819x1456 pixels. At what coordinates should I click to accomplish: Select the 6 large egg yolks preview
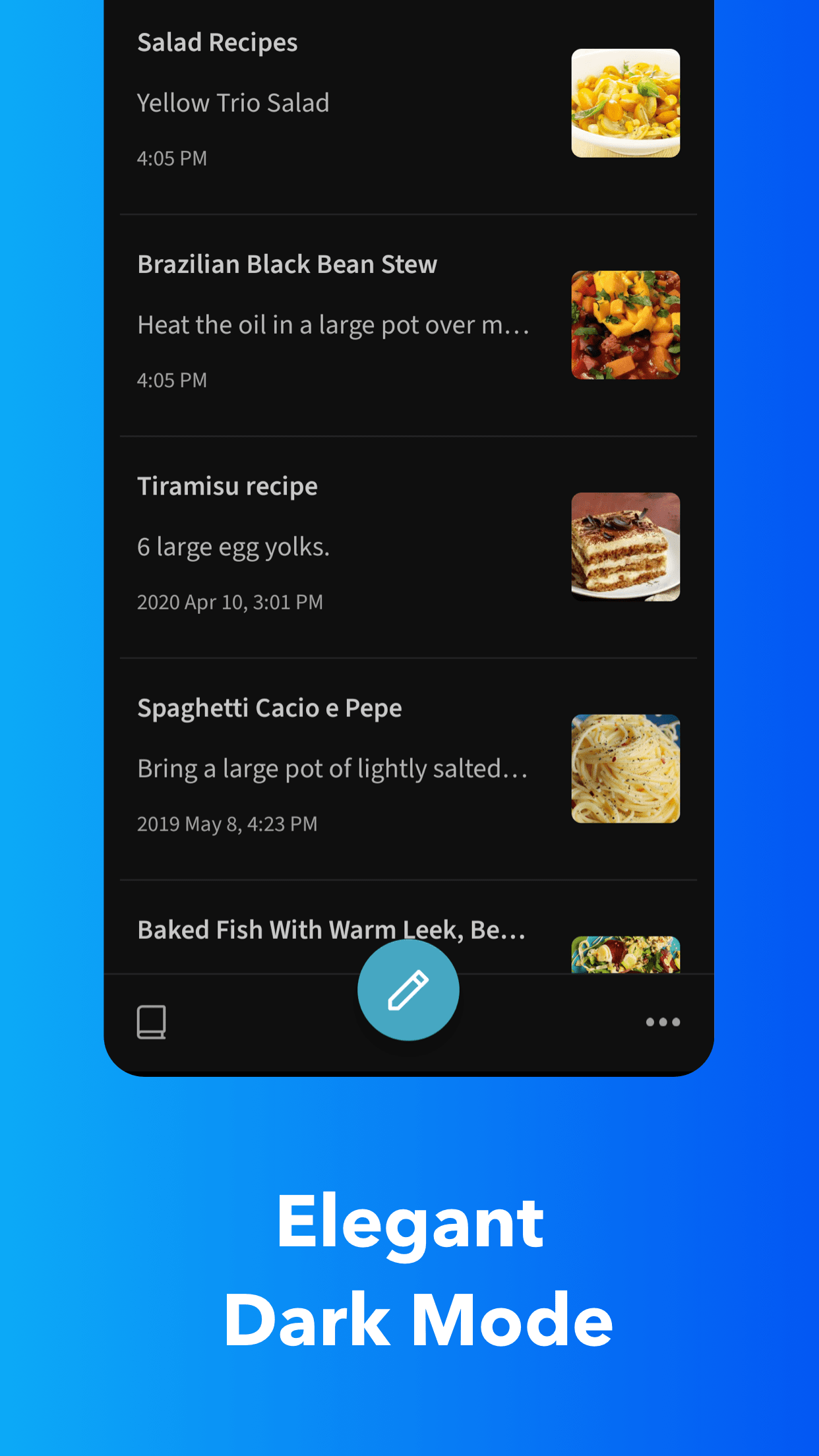[233, 546]
